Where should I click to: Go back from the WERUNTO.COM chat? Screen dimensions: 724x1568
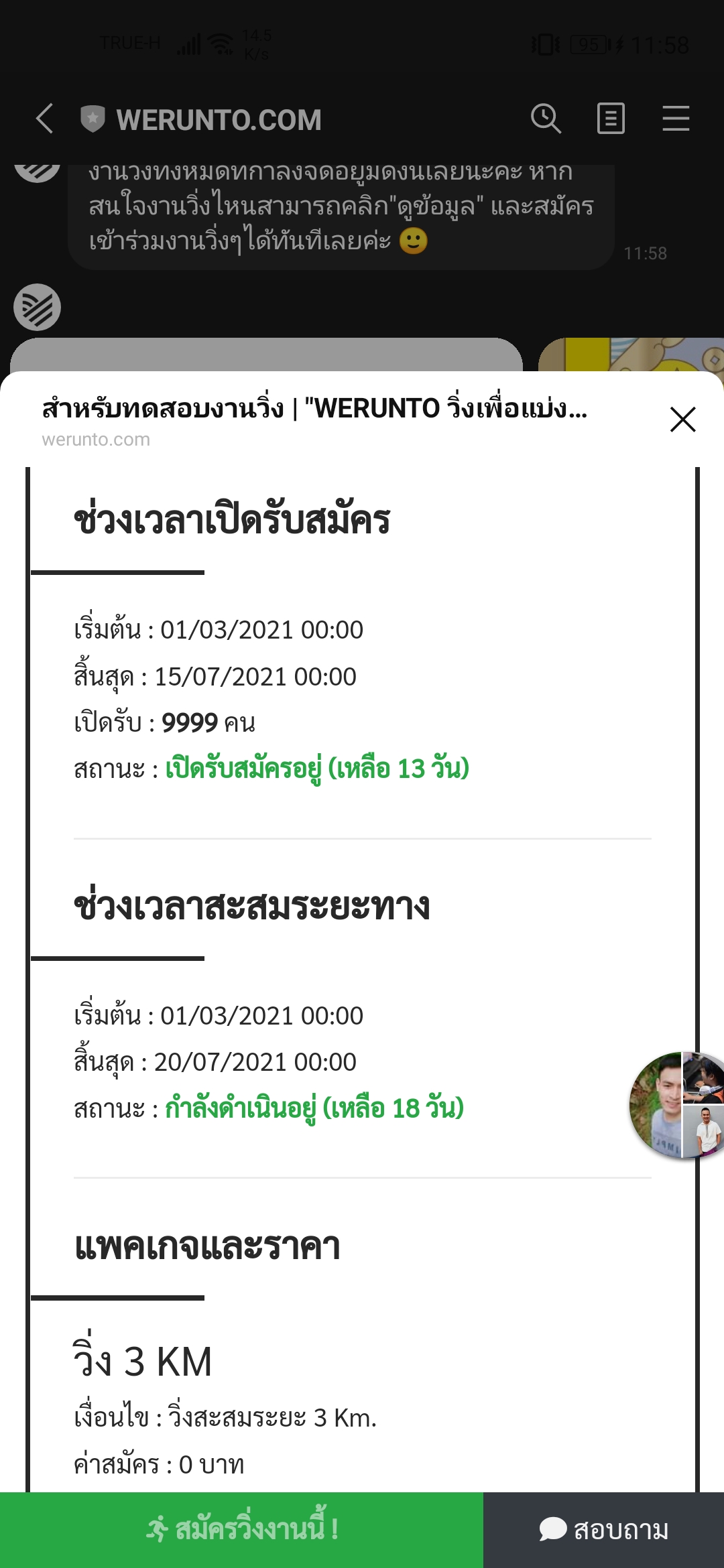pos(45,119)
